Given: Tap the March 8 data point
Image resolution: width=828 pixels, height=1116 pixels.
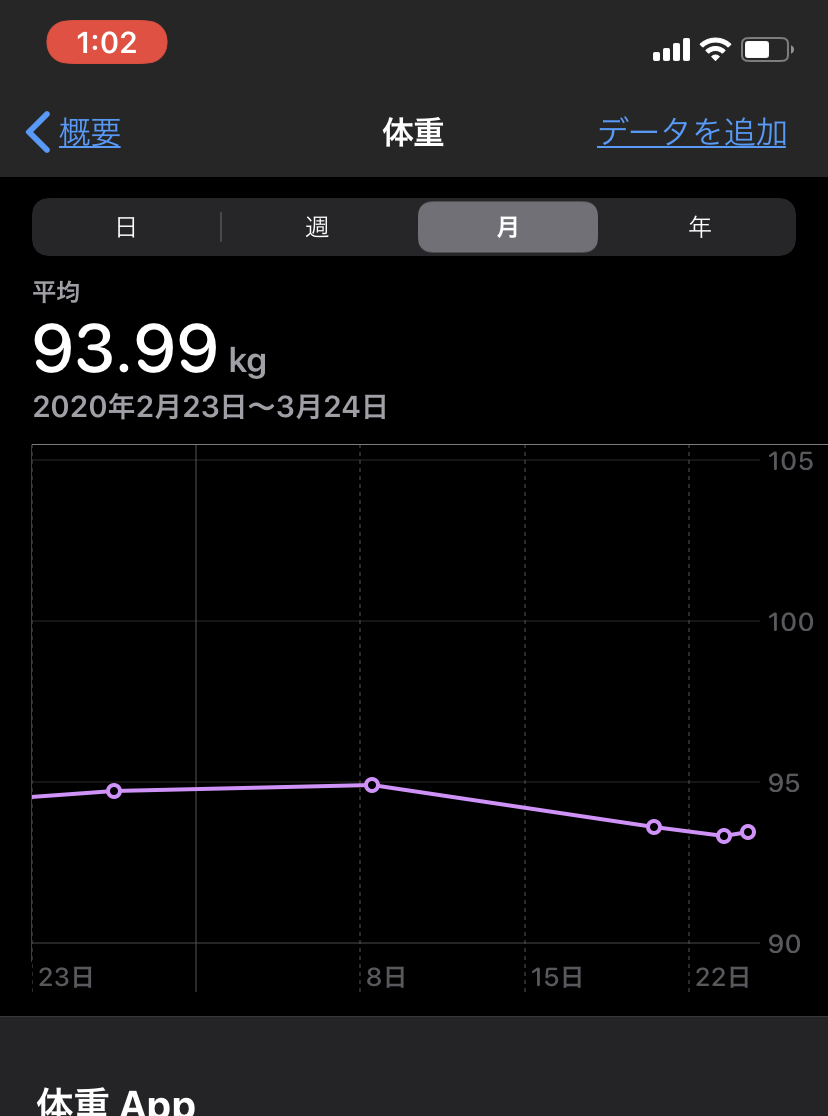Looking at the screenshot, I should (x=372, y=785).
